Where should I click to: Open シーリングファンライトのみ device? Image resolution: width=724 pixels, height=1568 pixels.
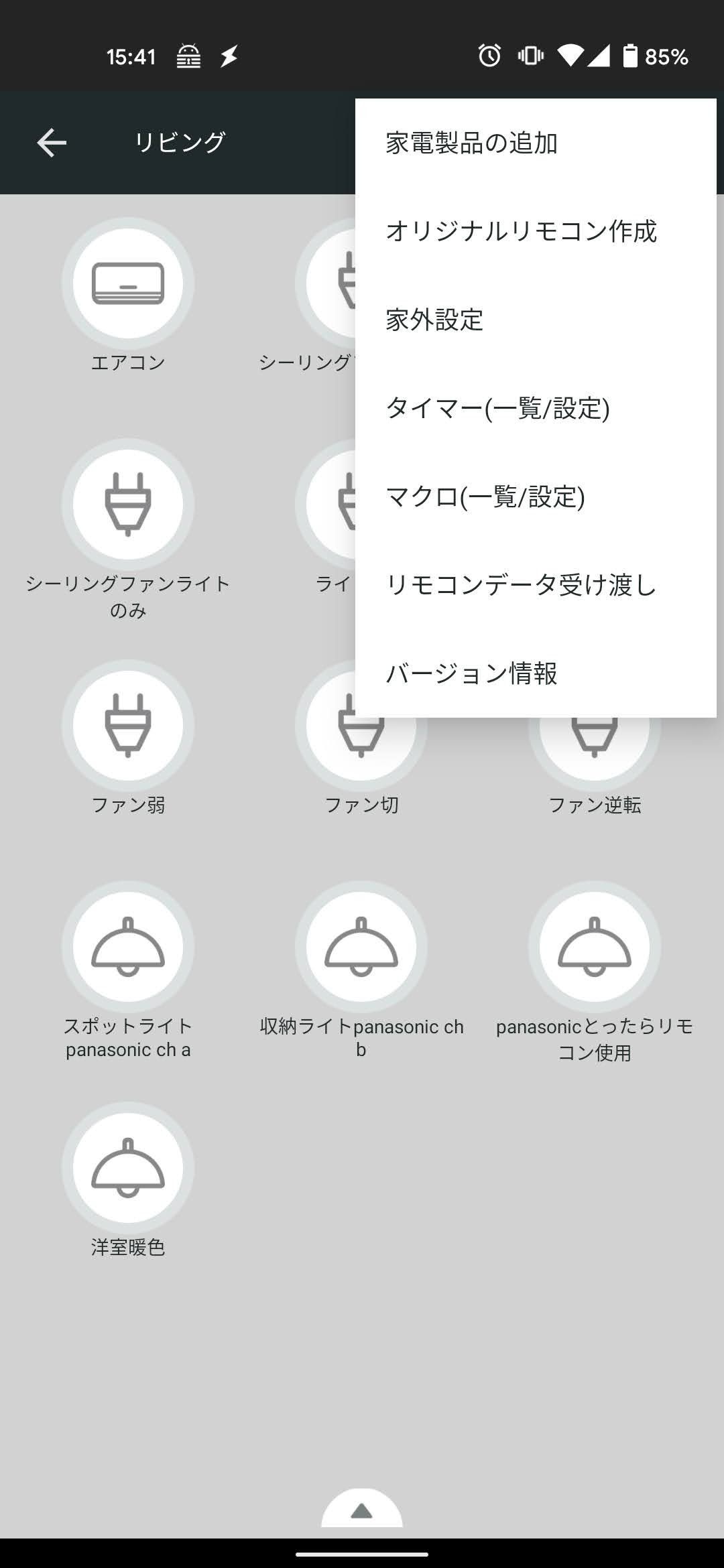(x=128, y=505)
